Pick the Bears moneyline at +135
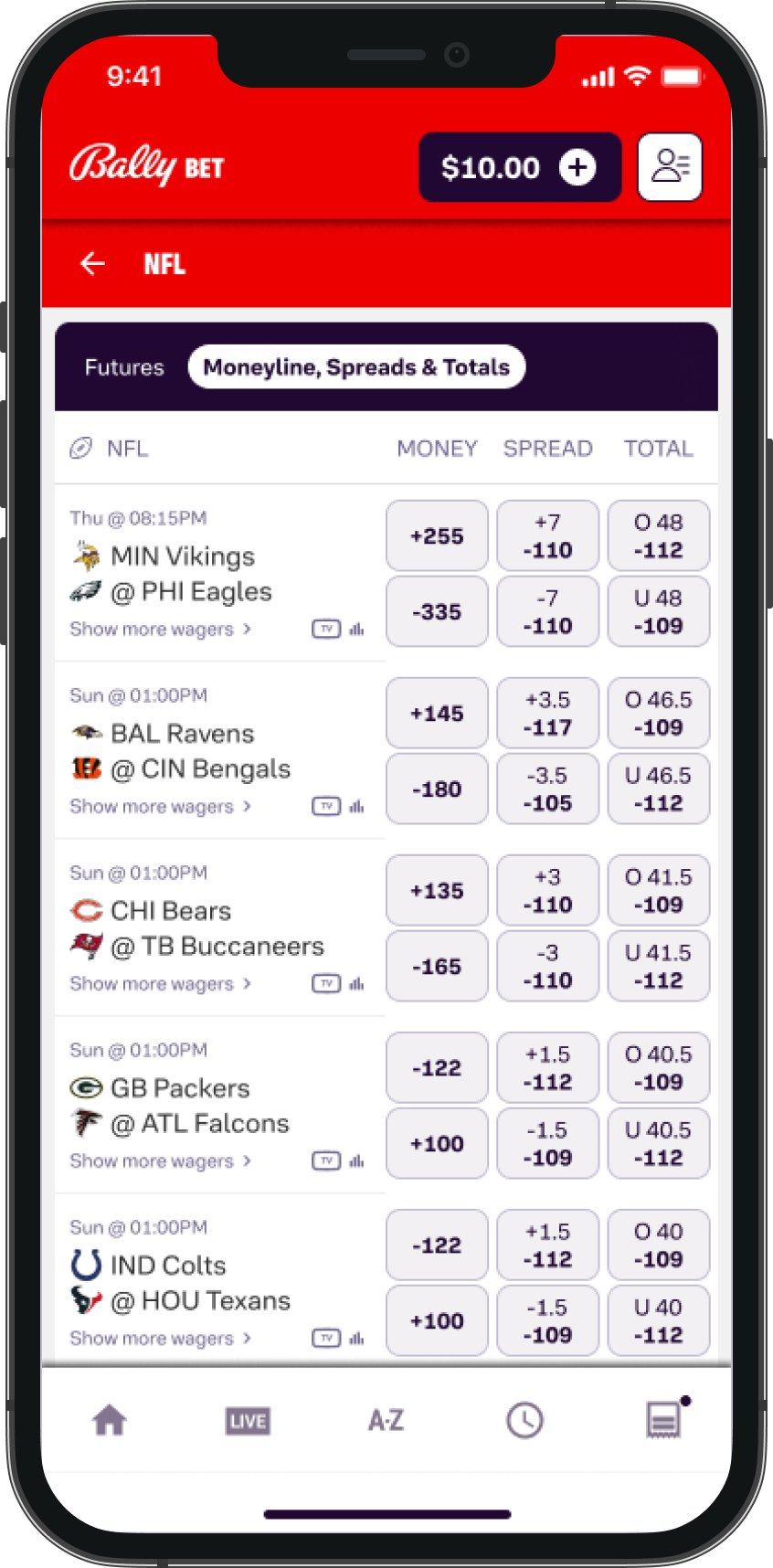 tap(437, 891)
